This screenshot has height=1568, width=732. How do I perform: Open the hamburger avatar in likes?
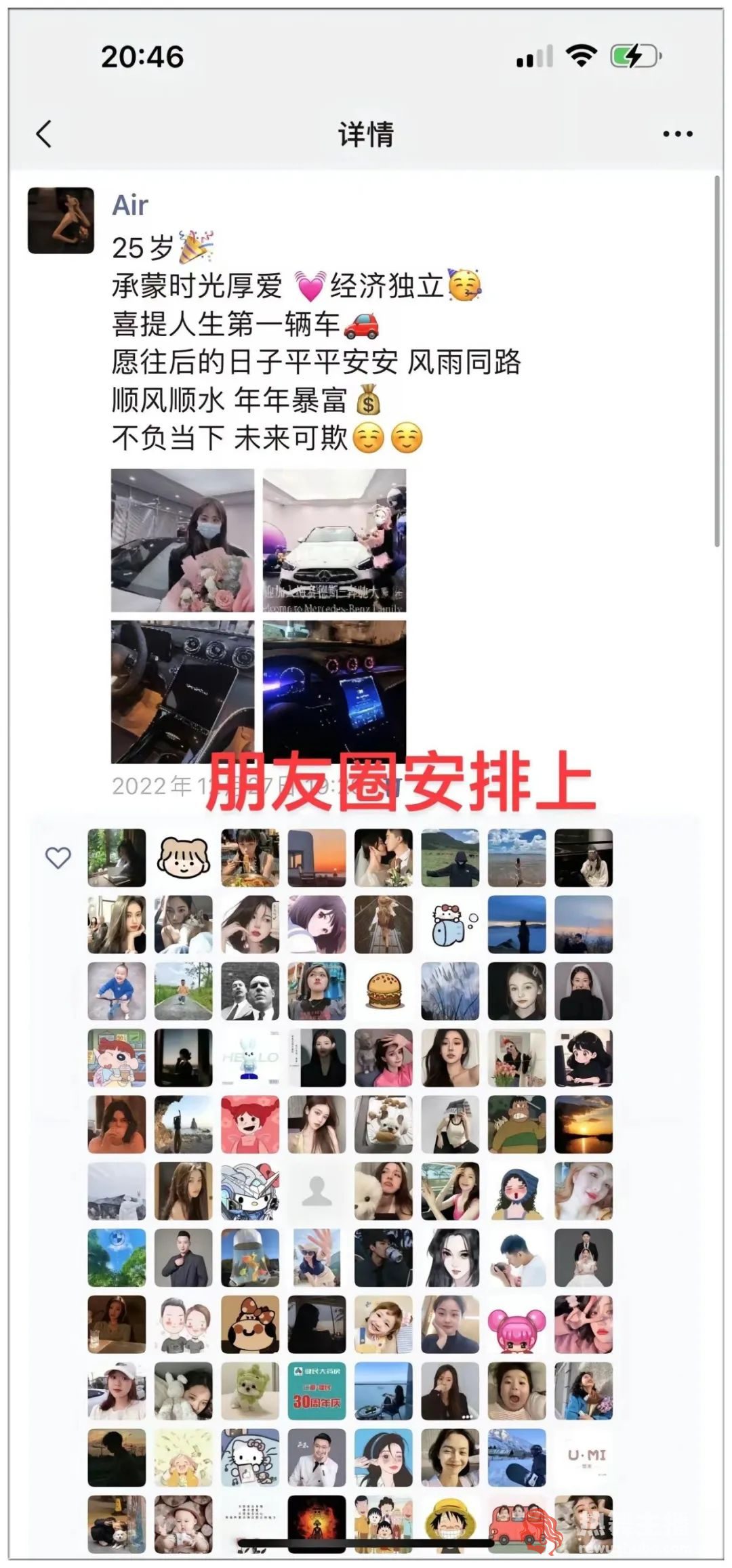click(x=384, y=991)
